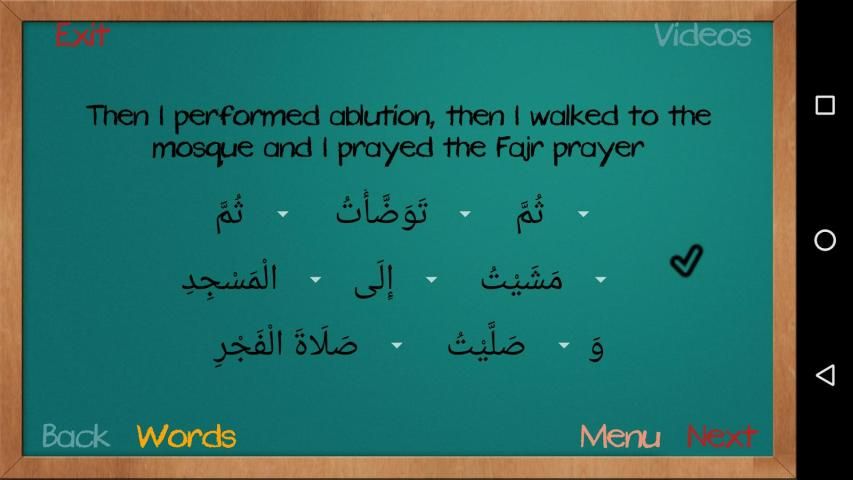Image resolution: width=853 pixels, height=480 pixels.
Task: Tap the system back arrow
Action: tap(825, 375)
